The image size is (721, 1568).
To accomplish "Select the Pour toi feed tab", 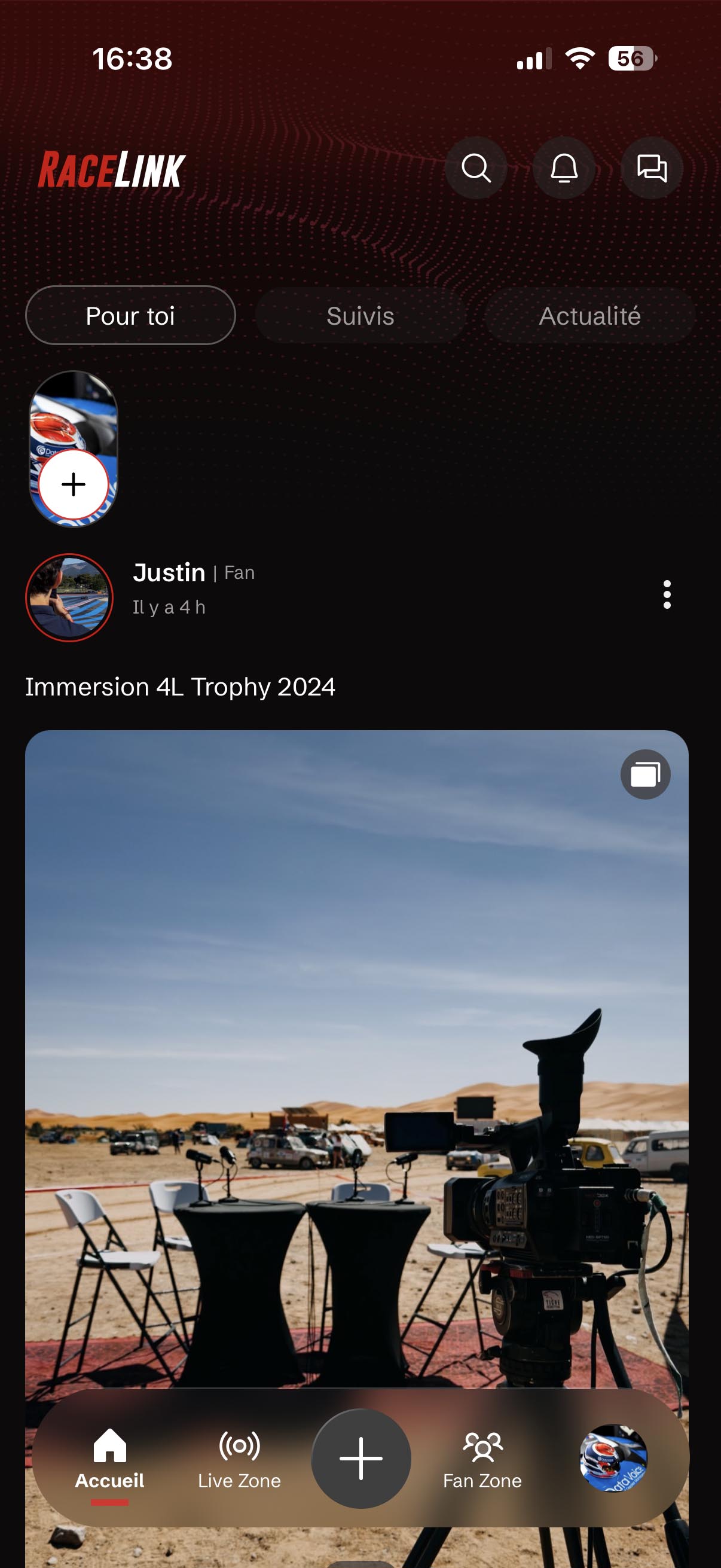I will [x=130, y=315].
